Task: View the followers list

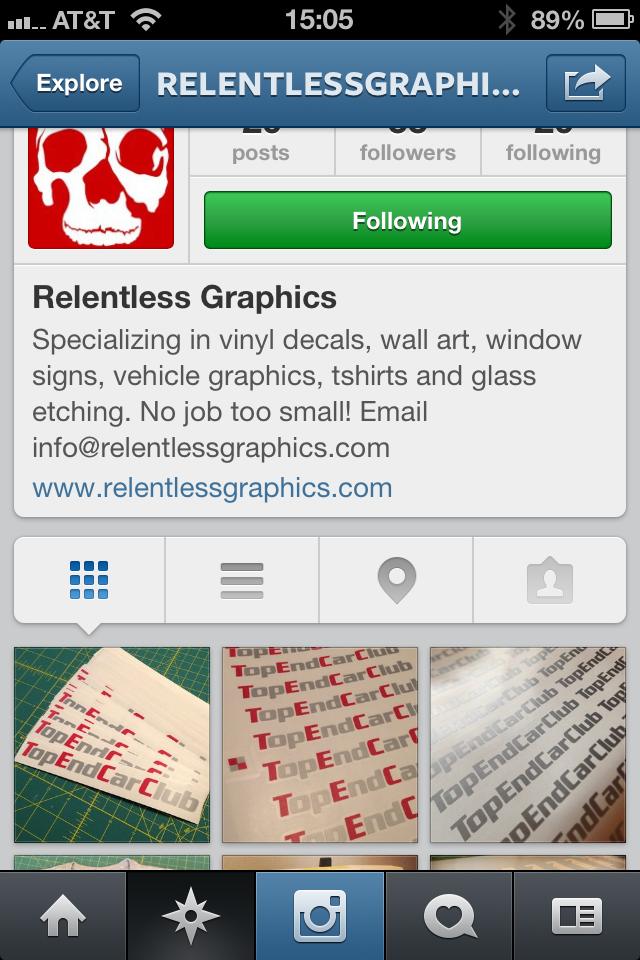Action: (x=407, y=150)
